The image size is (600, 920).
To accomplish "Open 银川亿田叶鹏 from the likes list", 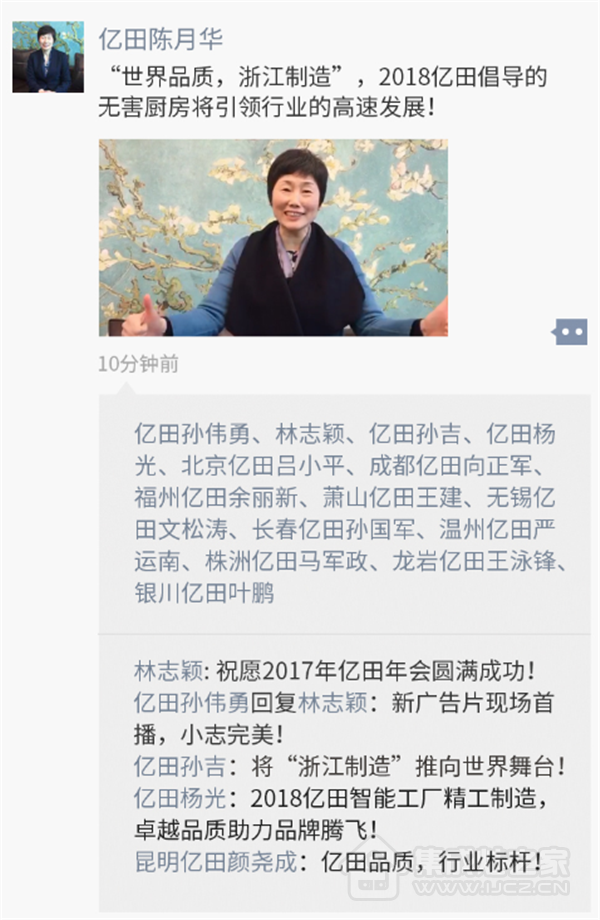I will click(x=204, y=593).
